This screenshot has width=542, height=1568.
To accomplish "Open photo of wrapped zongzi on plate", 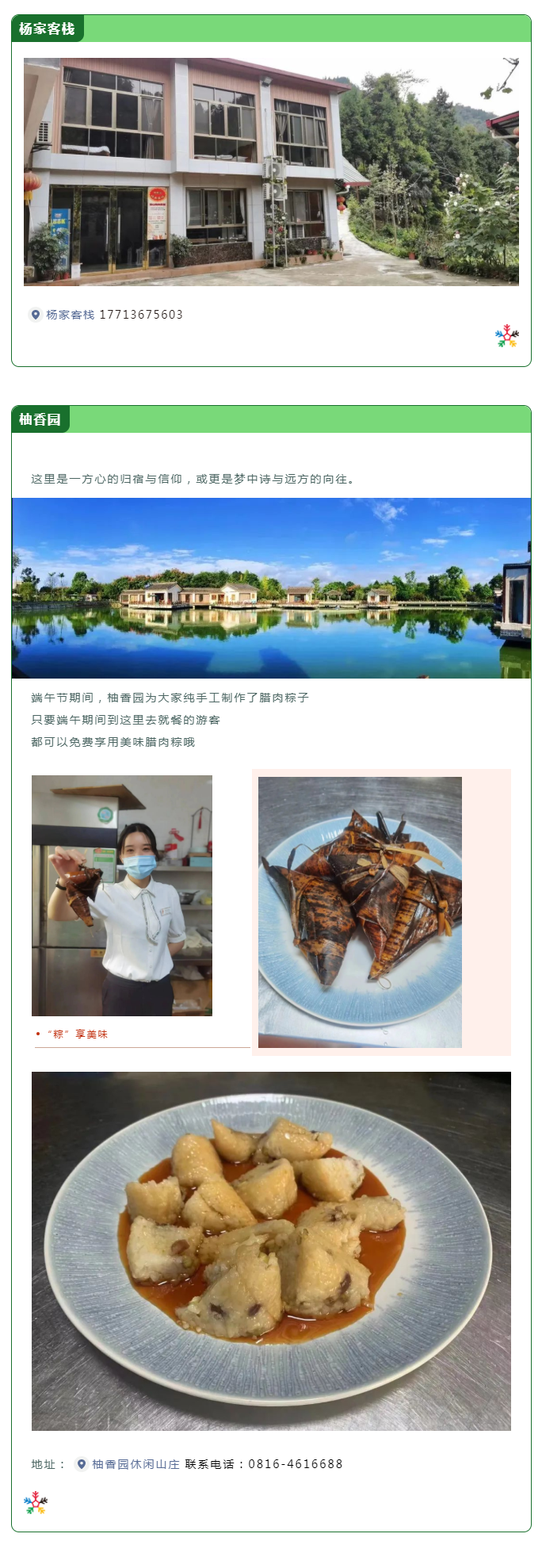I will click(360, 912).
